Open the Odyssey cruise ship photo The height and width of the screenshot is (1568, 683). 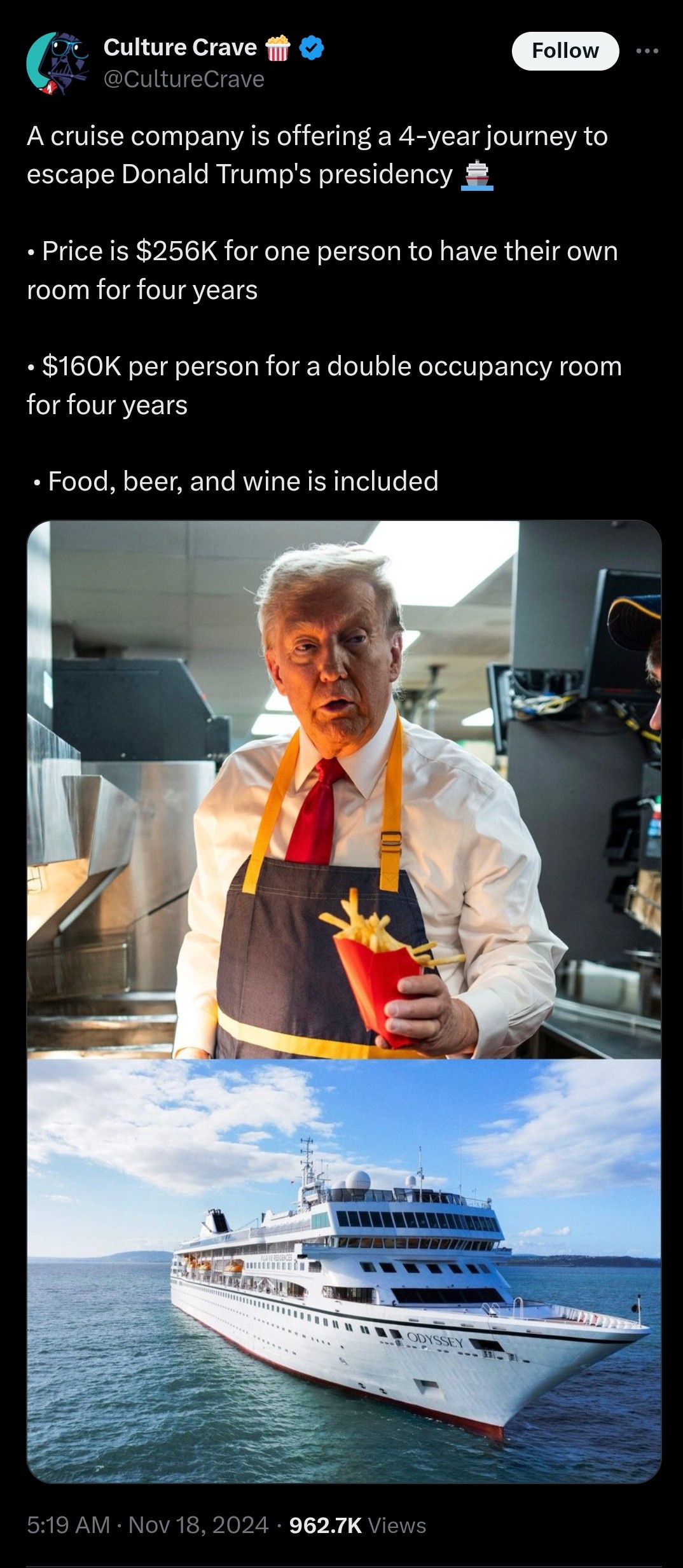tap(343, 1269)
